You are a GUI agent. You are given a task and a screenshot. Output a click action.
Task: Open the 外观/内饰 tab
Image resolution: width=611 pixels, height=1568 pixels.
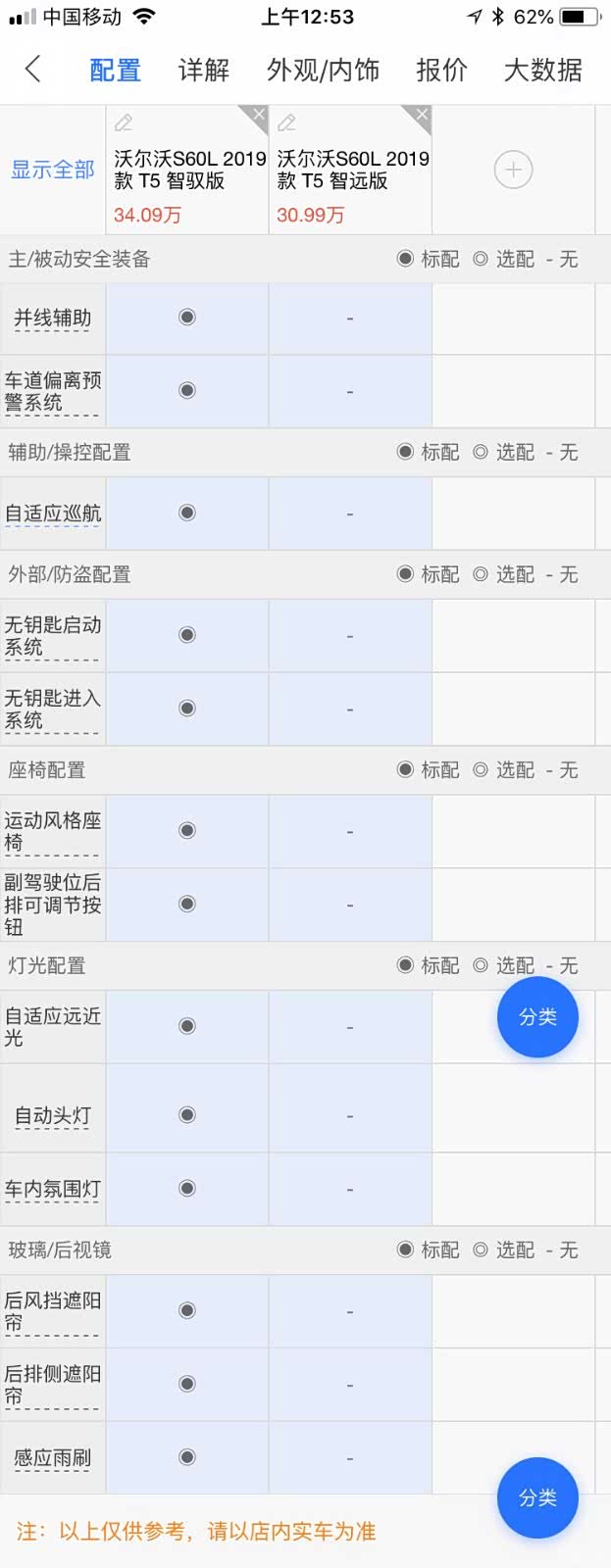click(323, 71)
